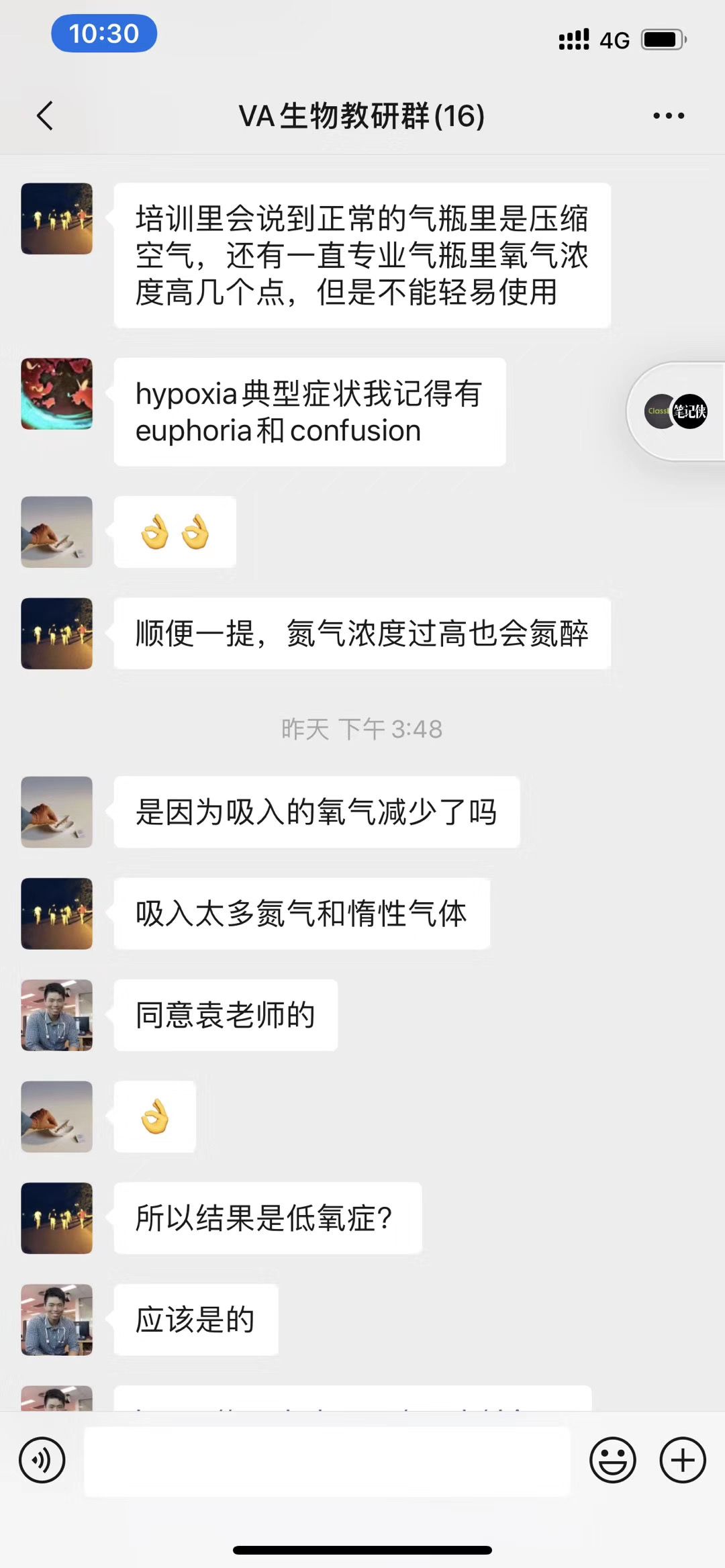Open the floating 笔记侠 minimized window
725x1568 pixels.
(678, 411)
